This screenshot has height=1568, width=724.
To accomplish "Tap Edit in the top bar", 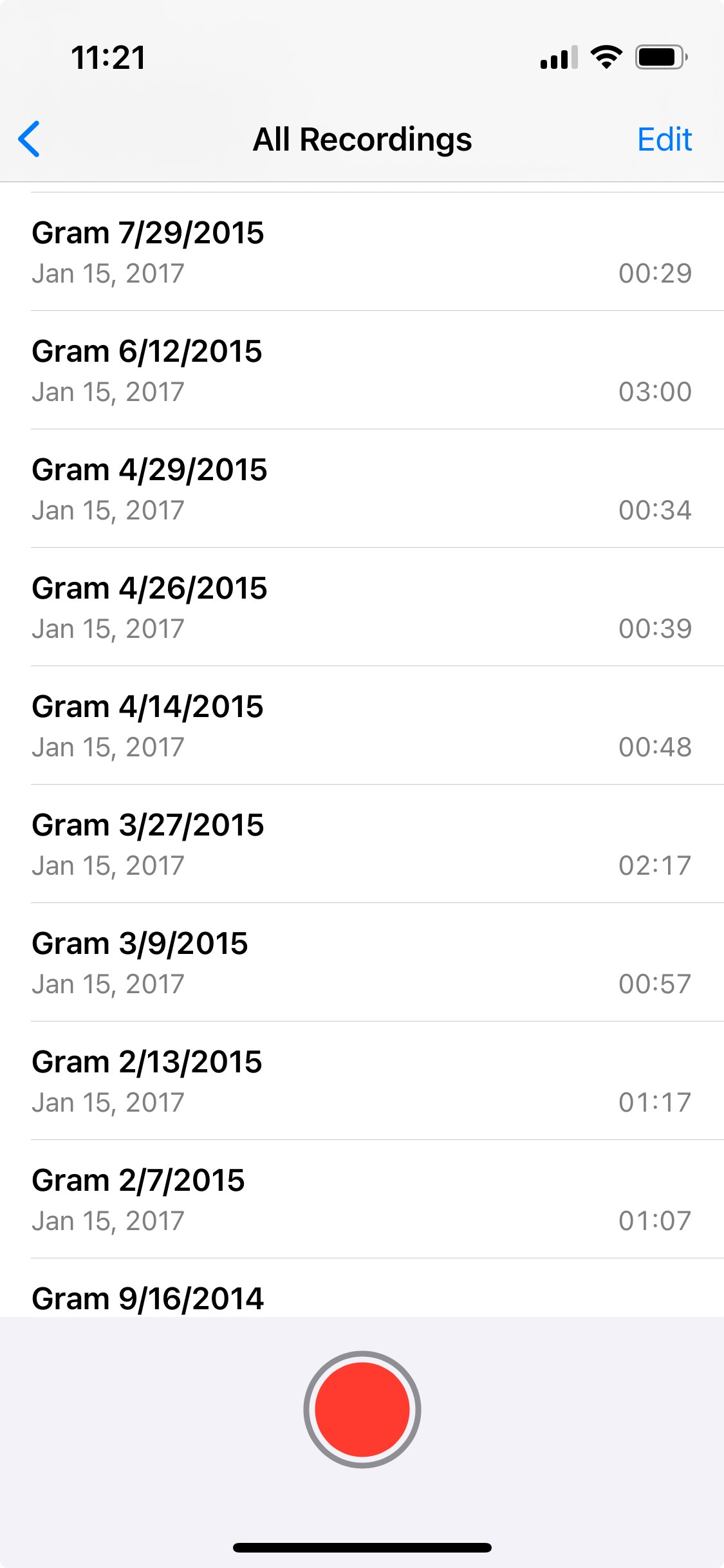I will (664, 139).
